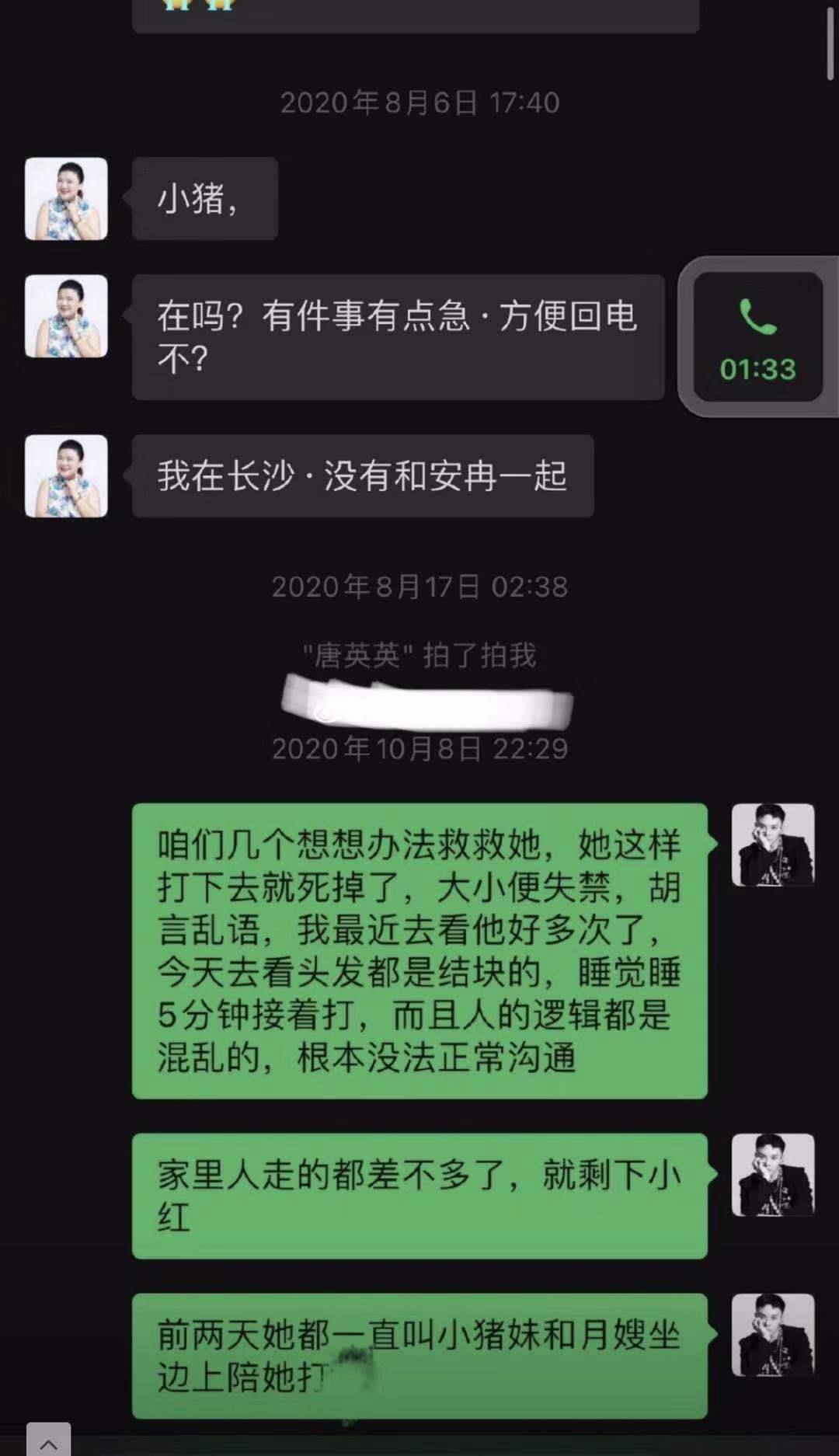Screen dimensions: 839x1456
Task: Open my avatar beside 家里人走的都差不多了 message
Action: (773, 1175)
